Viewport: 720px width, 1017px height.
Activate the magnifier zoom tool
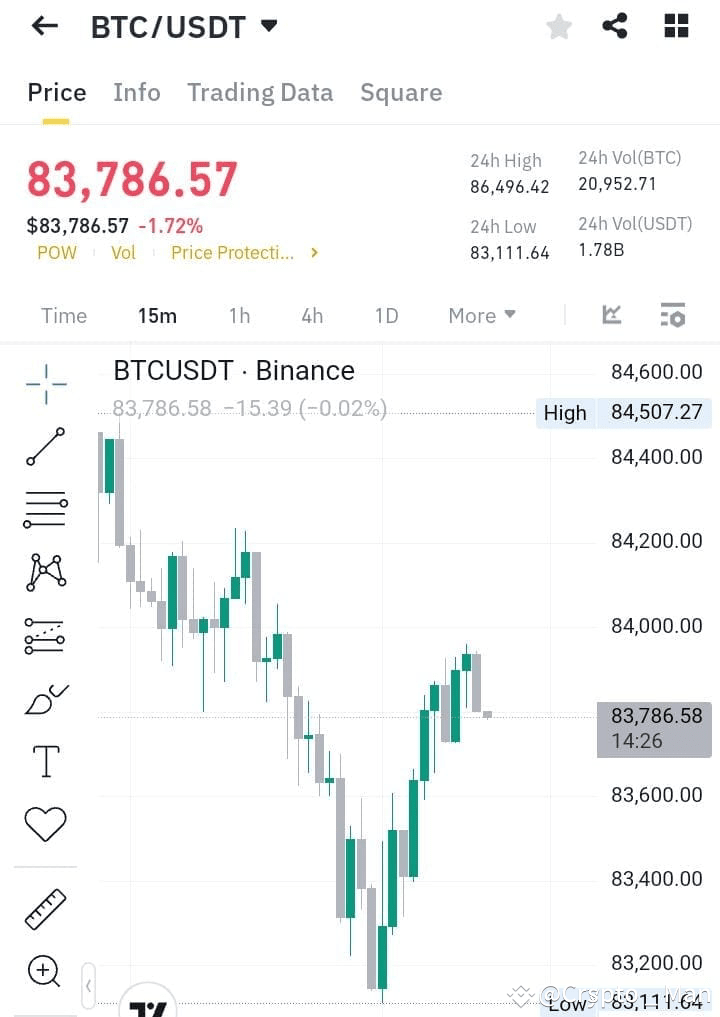(x=45, y=971)
